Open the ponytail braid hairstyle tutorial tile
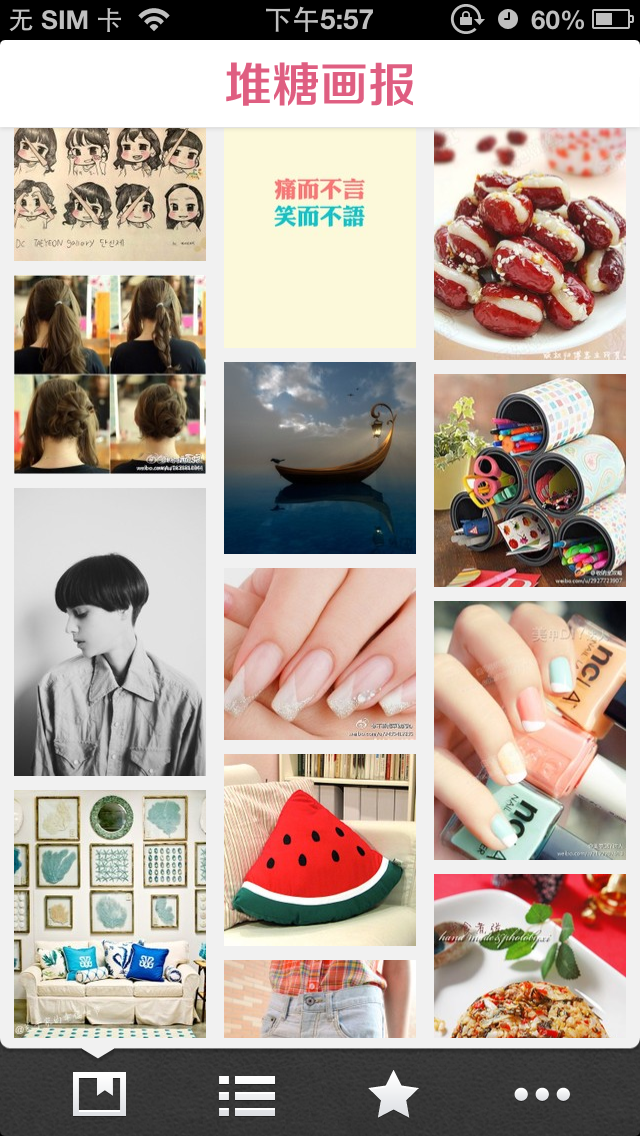The width and height of the screenshot is (640, 1136). coord(109,374)
